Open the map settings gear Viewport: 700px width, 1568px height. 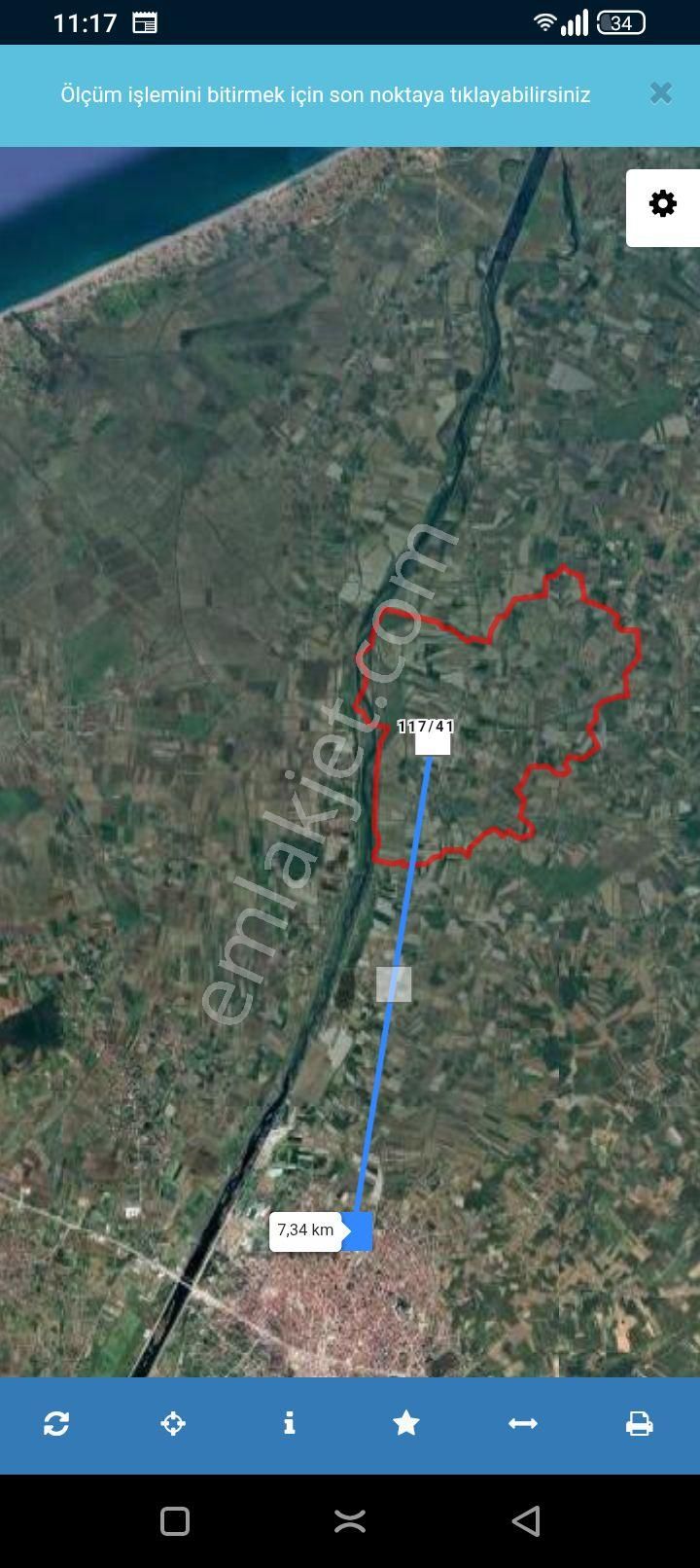pyautogui.click(x=663, y=204)
